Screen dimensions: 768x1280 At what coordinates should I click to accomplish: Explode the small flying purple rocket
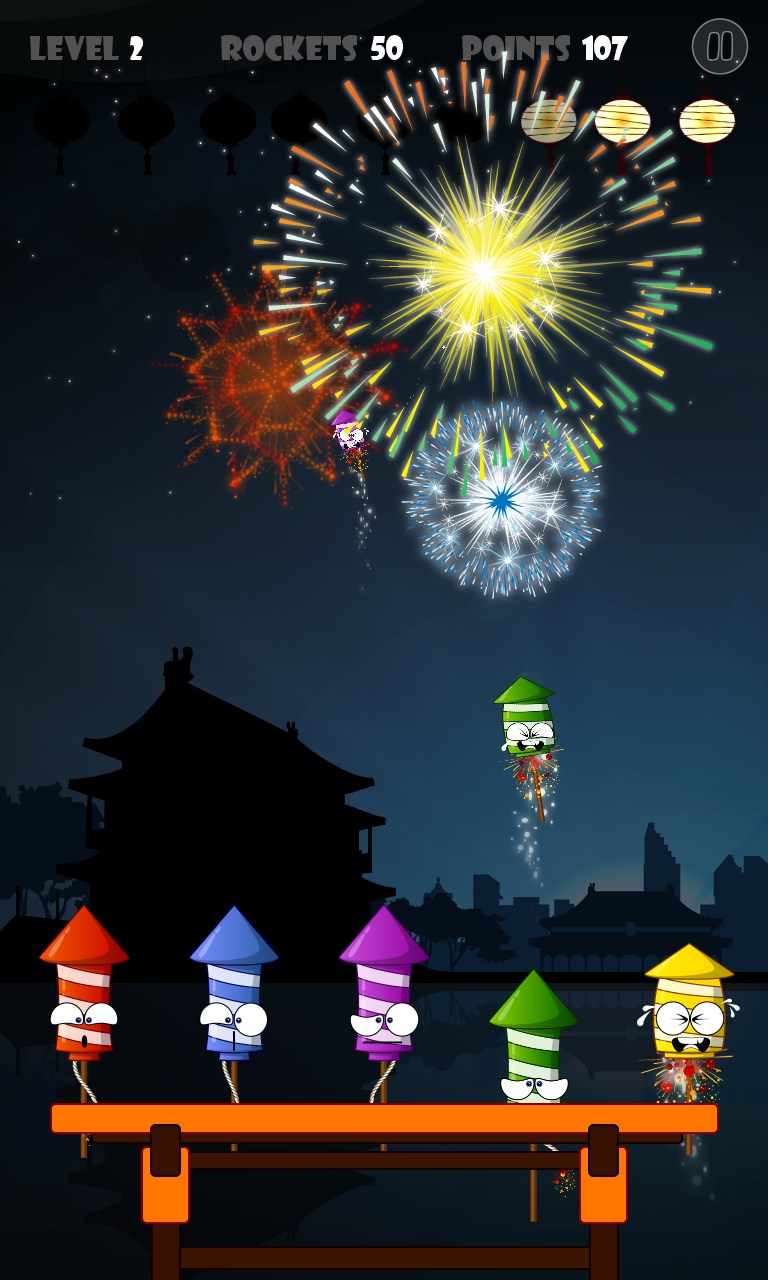pos(349,431)
